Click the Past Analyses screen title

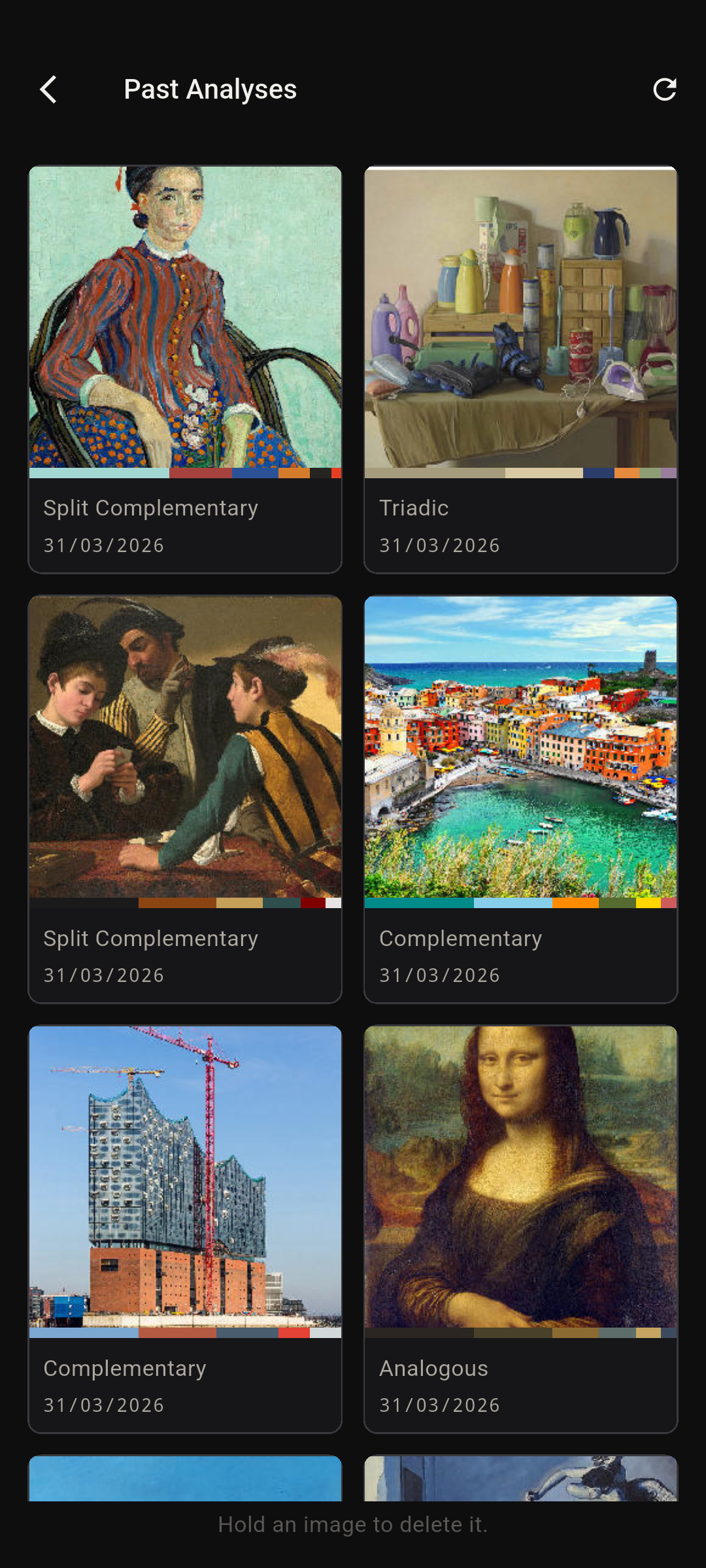(x=210, y=90)
